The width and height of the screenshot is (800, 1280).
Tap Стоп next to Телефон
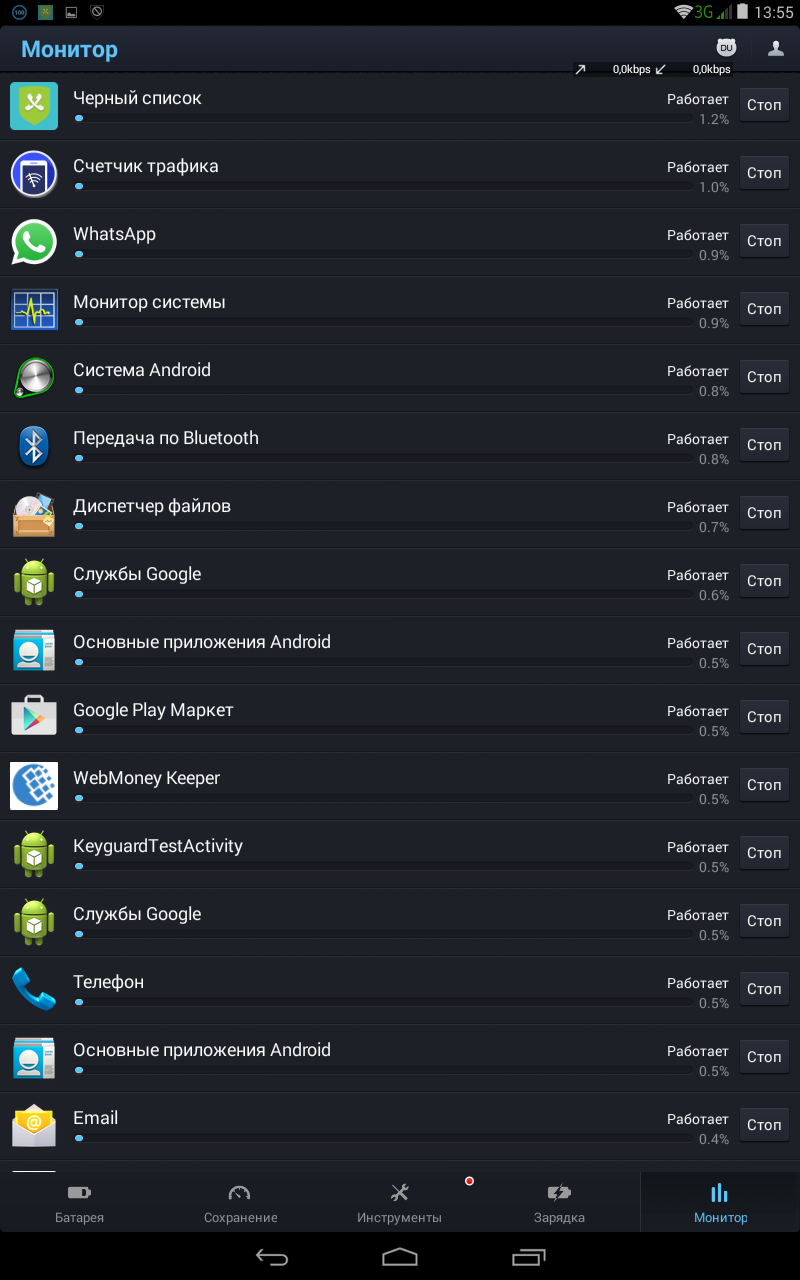[764, 989]
